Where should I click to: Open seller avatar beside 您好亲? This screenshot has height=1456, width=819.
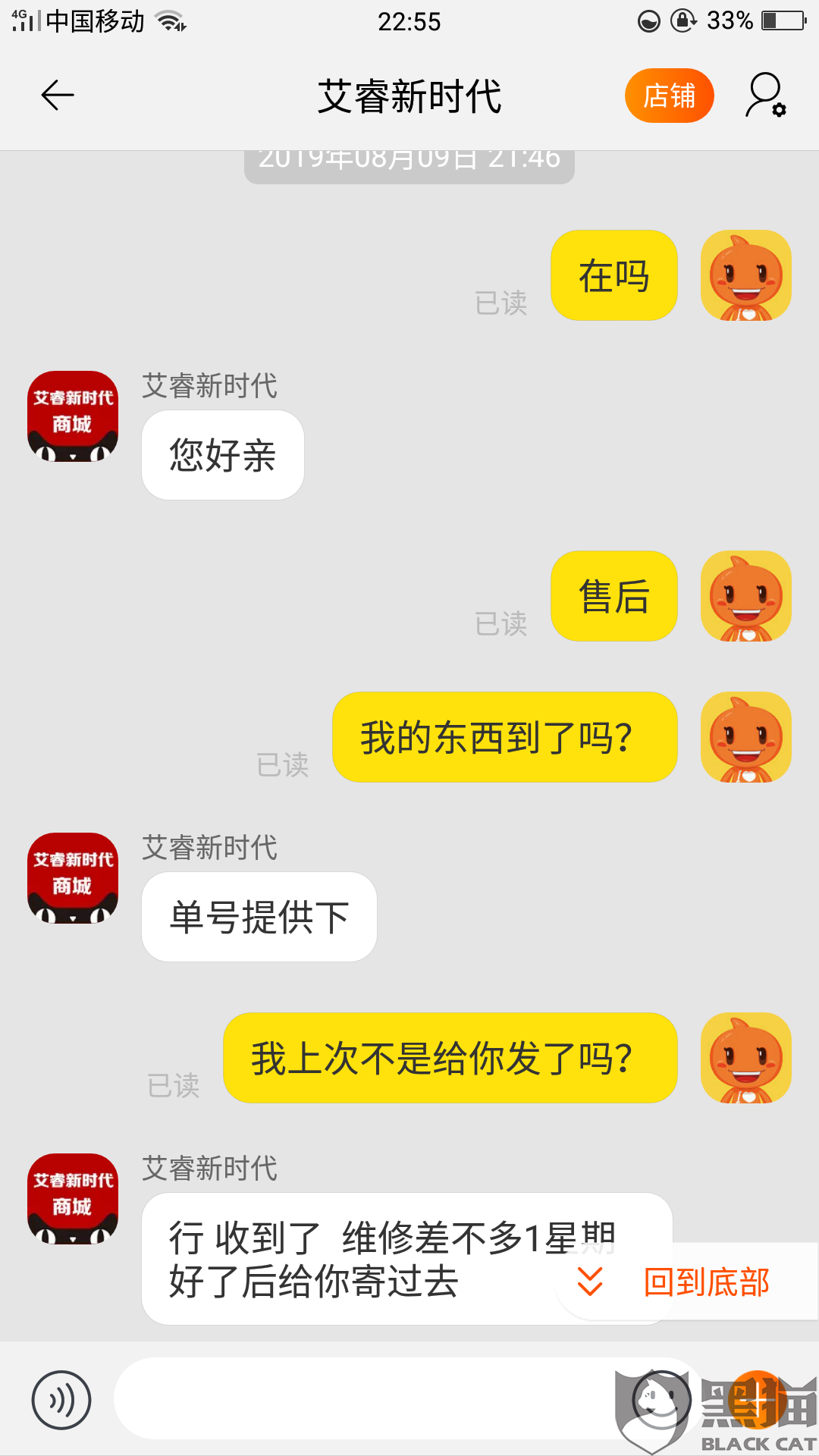(x=73, y=416)
